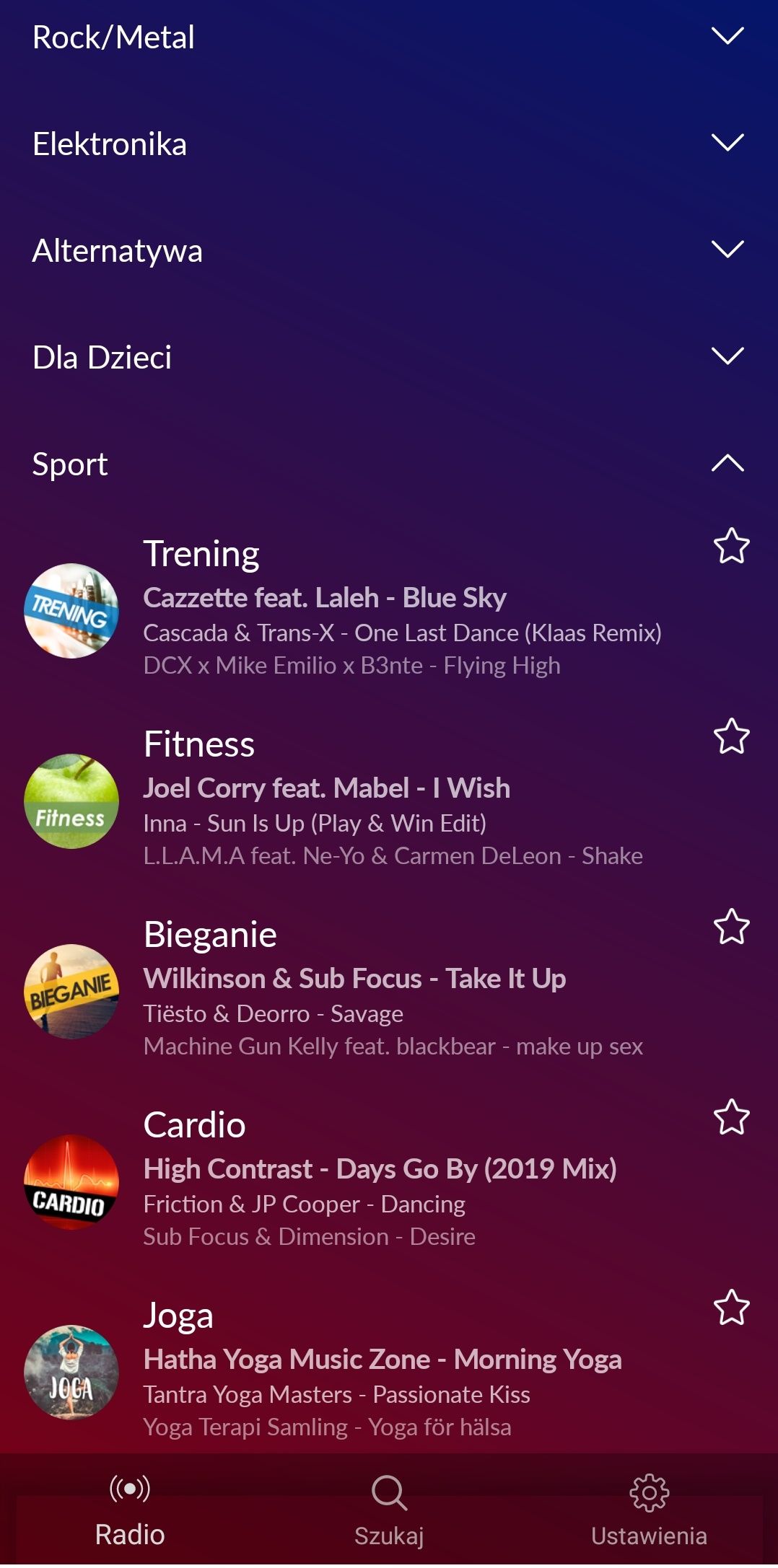Expand the Rock/Metal category

tap(388, 37)
